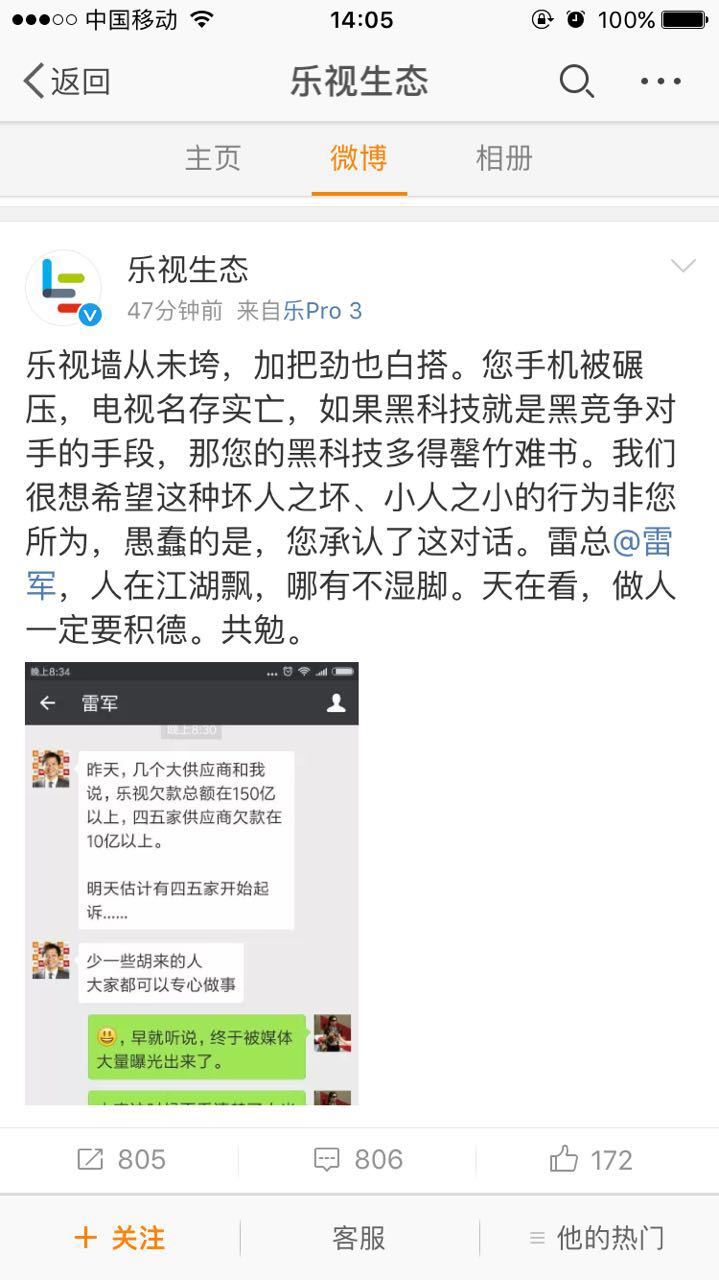Expand the post options chevron
Viewport: 719px width, 1280px height.
[683, 265]
